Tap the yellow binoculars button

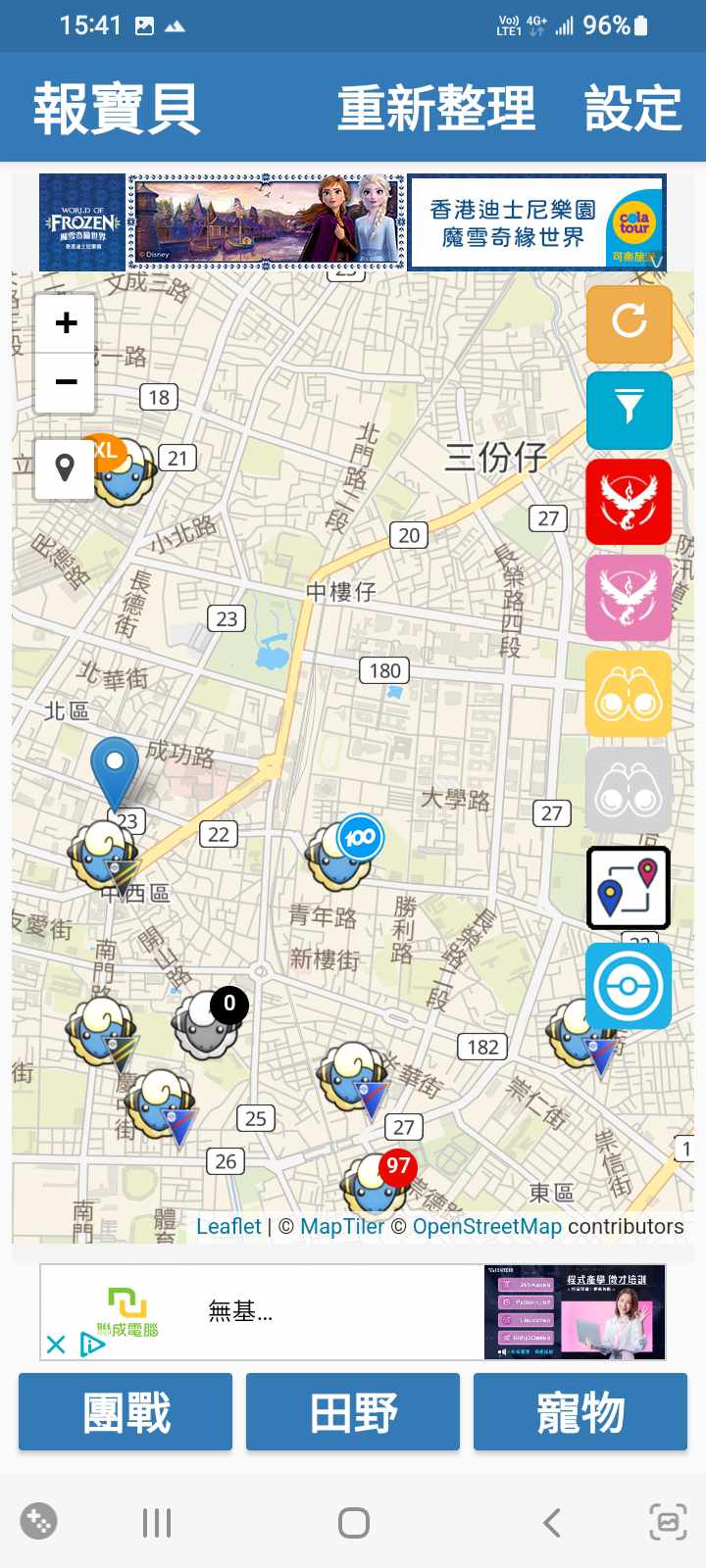pyautogui.click(x=629, y=694)
